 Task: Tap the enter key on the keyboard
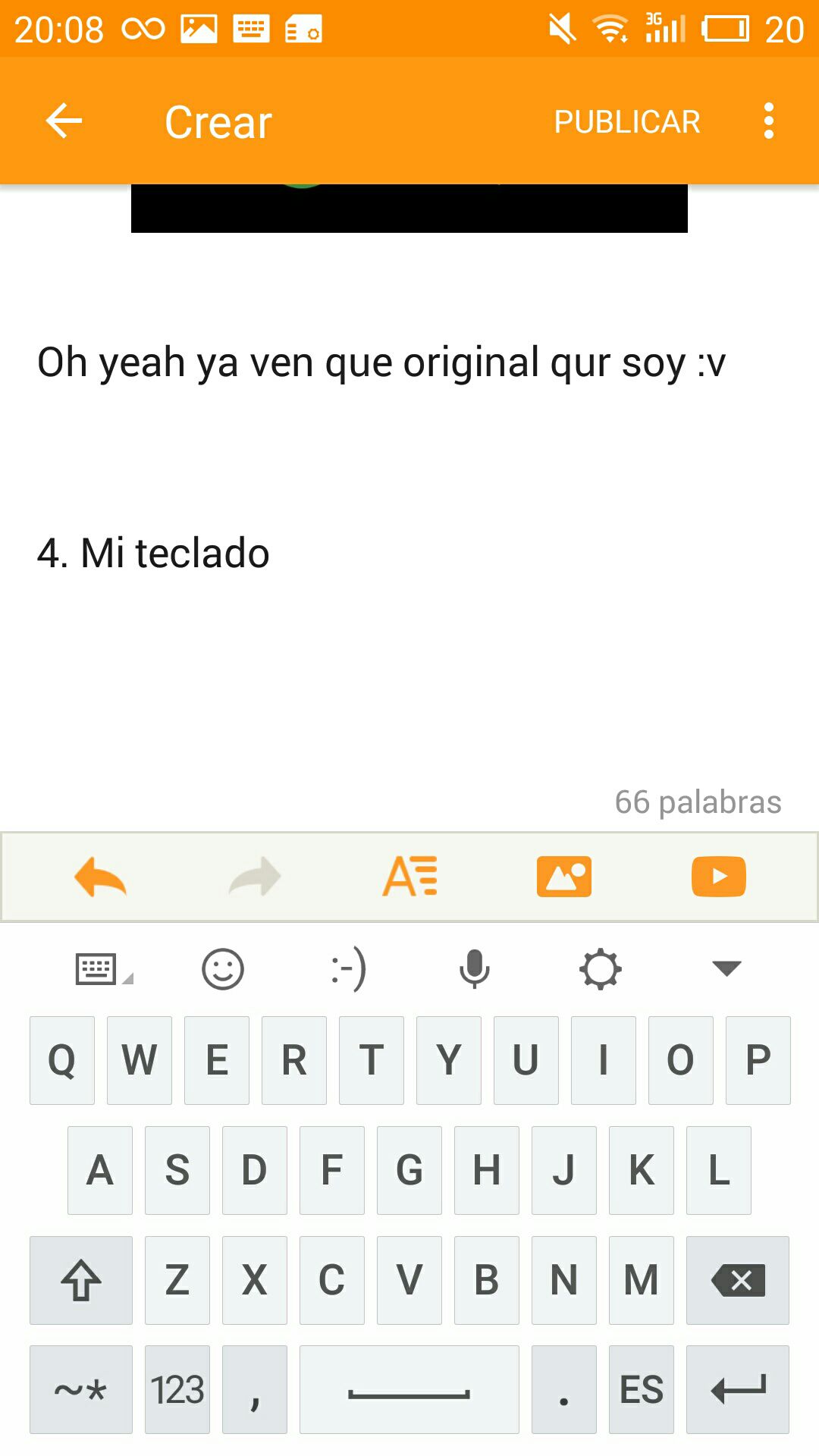pos(738,1389)
